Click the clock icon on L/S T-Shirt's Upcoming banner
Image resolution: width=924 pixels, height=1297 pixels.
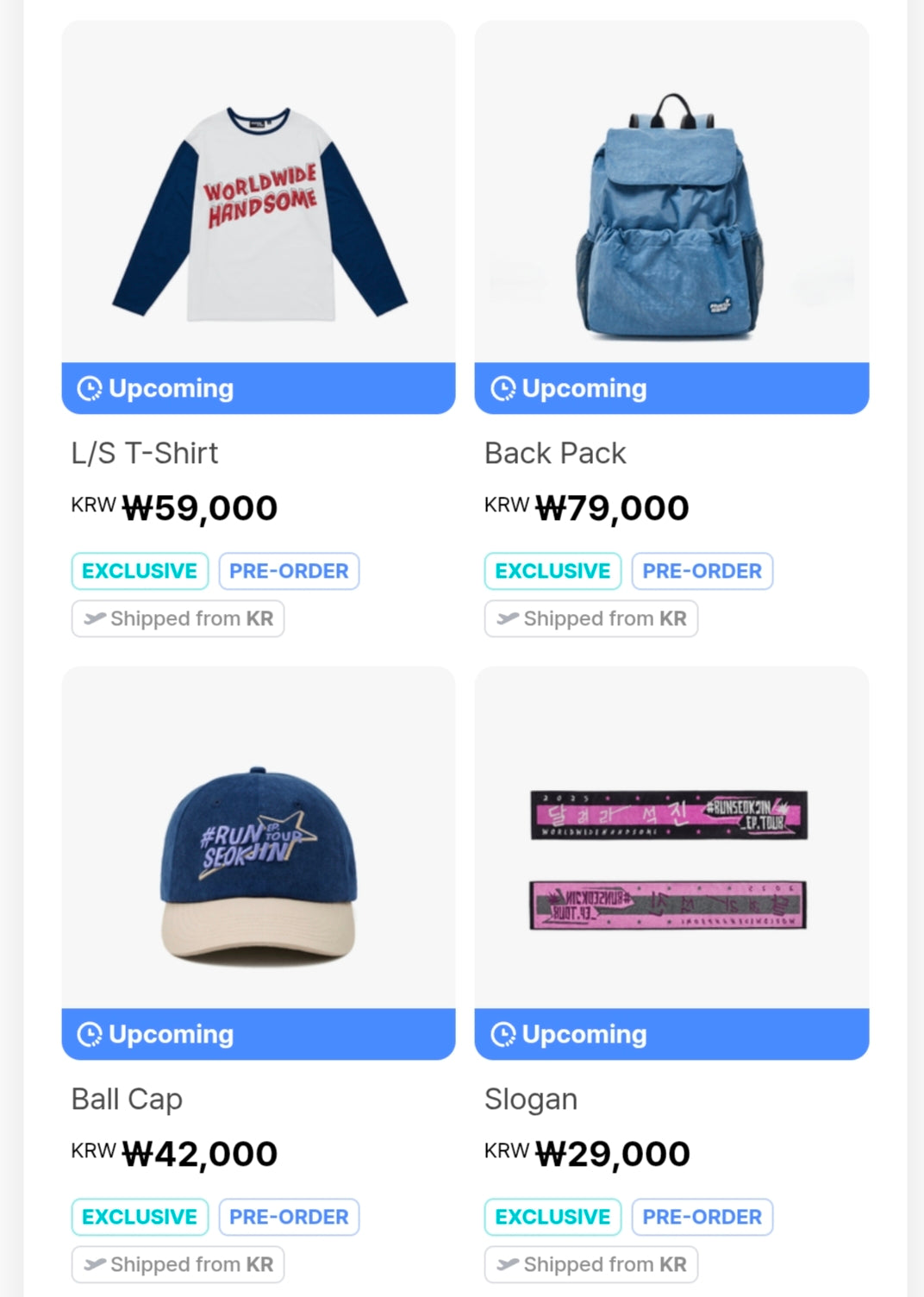(89, 389)
